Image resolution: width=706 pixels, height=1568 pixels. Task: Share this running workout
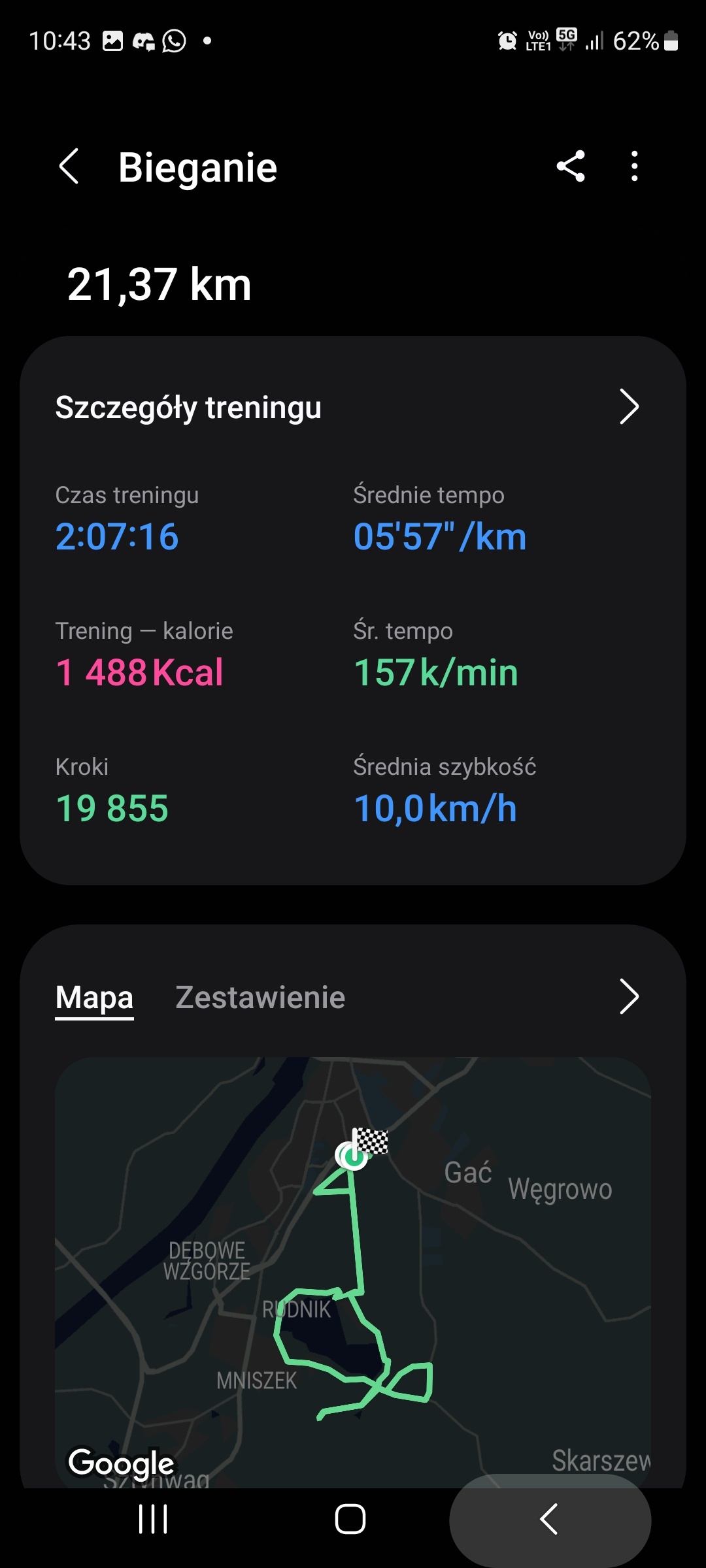pos(571,166)
